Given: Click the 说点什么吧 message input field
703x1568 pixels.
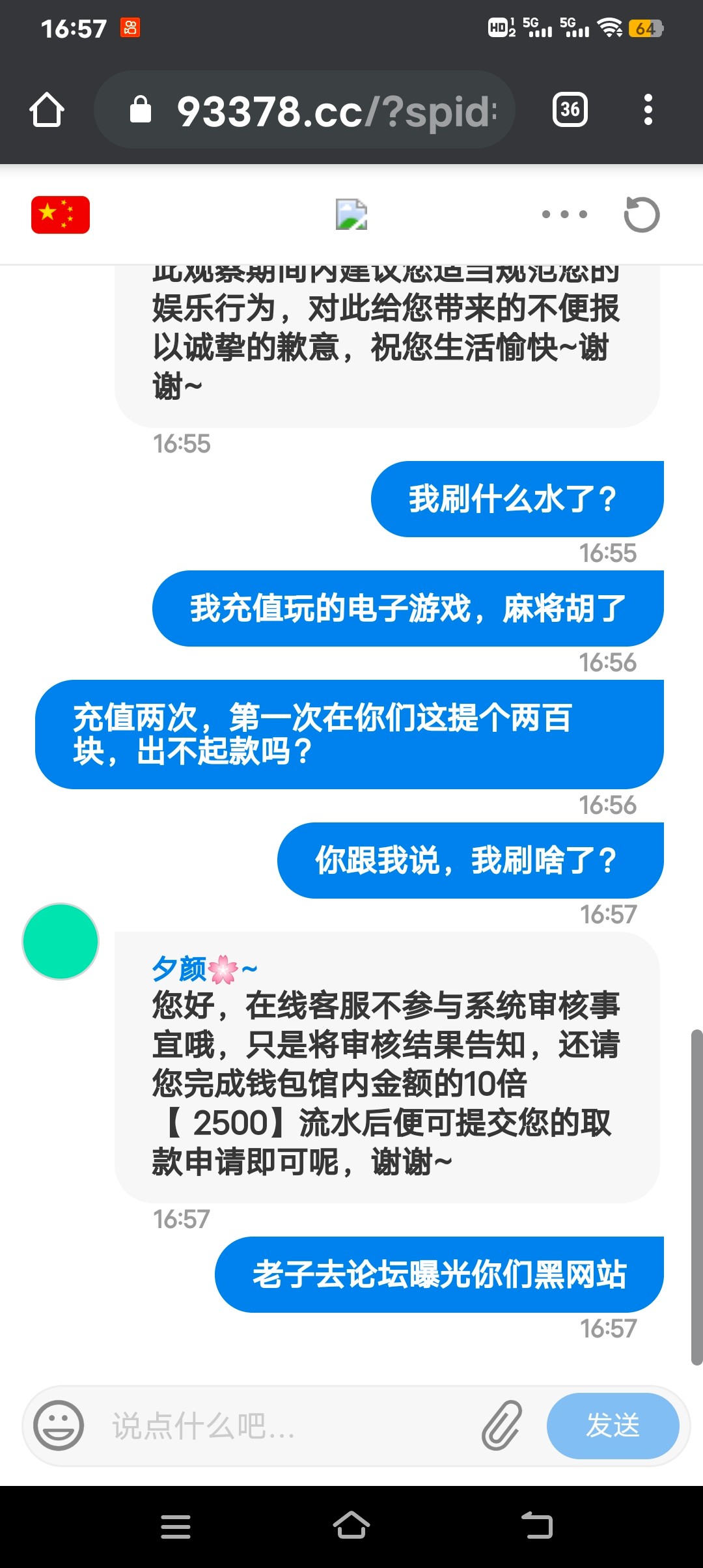Looking at the screenshot, I should click(x=260, y=1425).
